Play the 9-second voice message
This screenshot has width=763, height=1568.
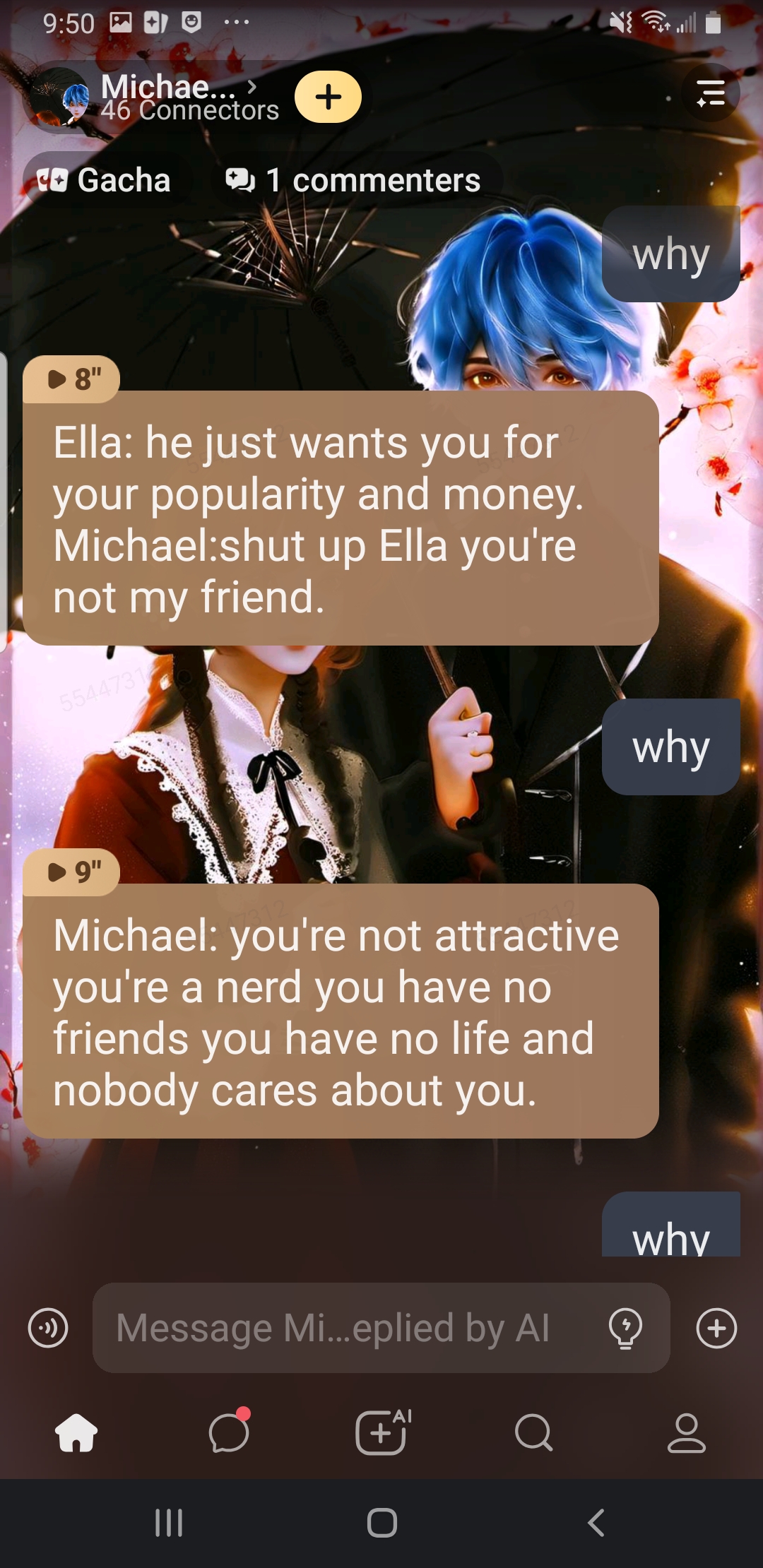tap(71, 872)
